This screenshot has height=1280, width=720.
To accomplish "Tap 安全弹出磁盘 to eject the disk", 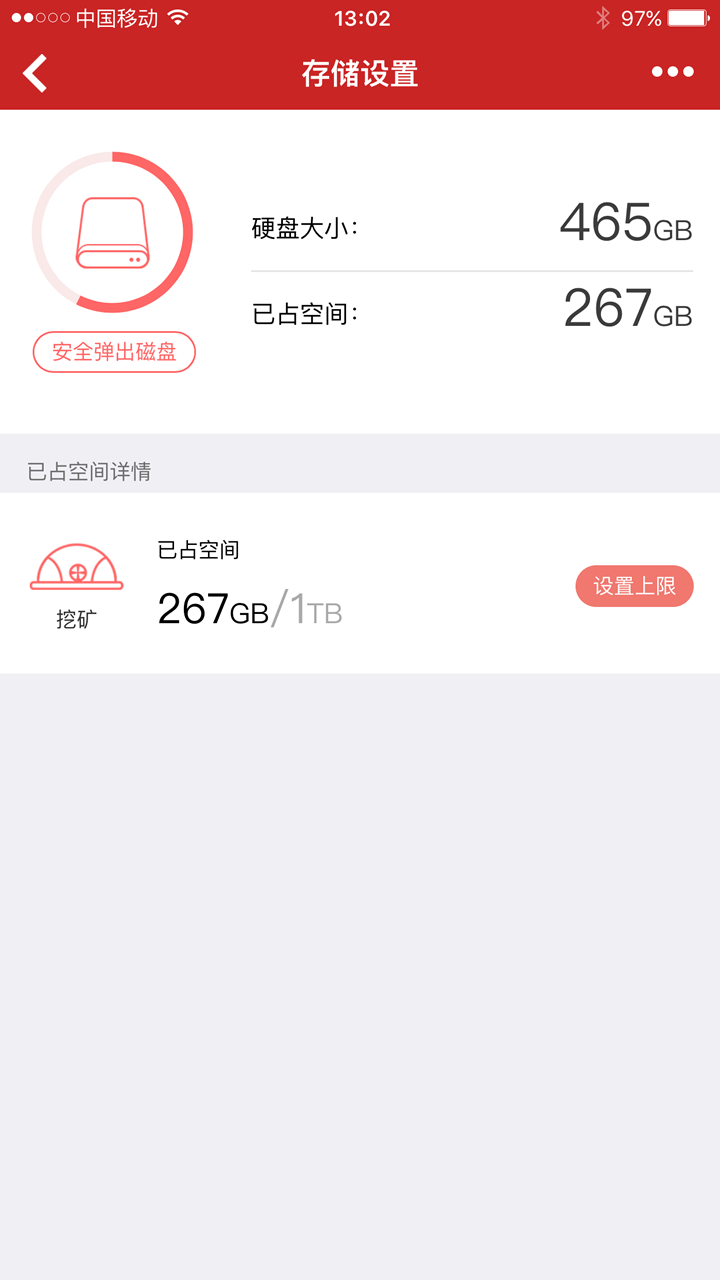I will (x=114, y=352).
